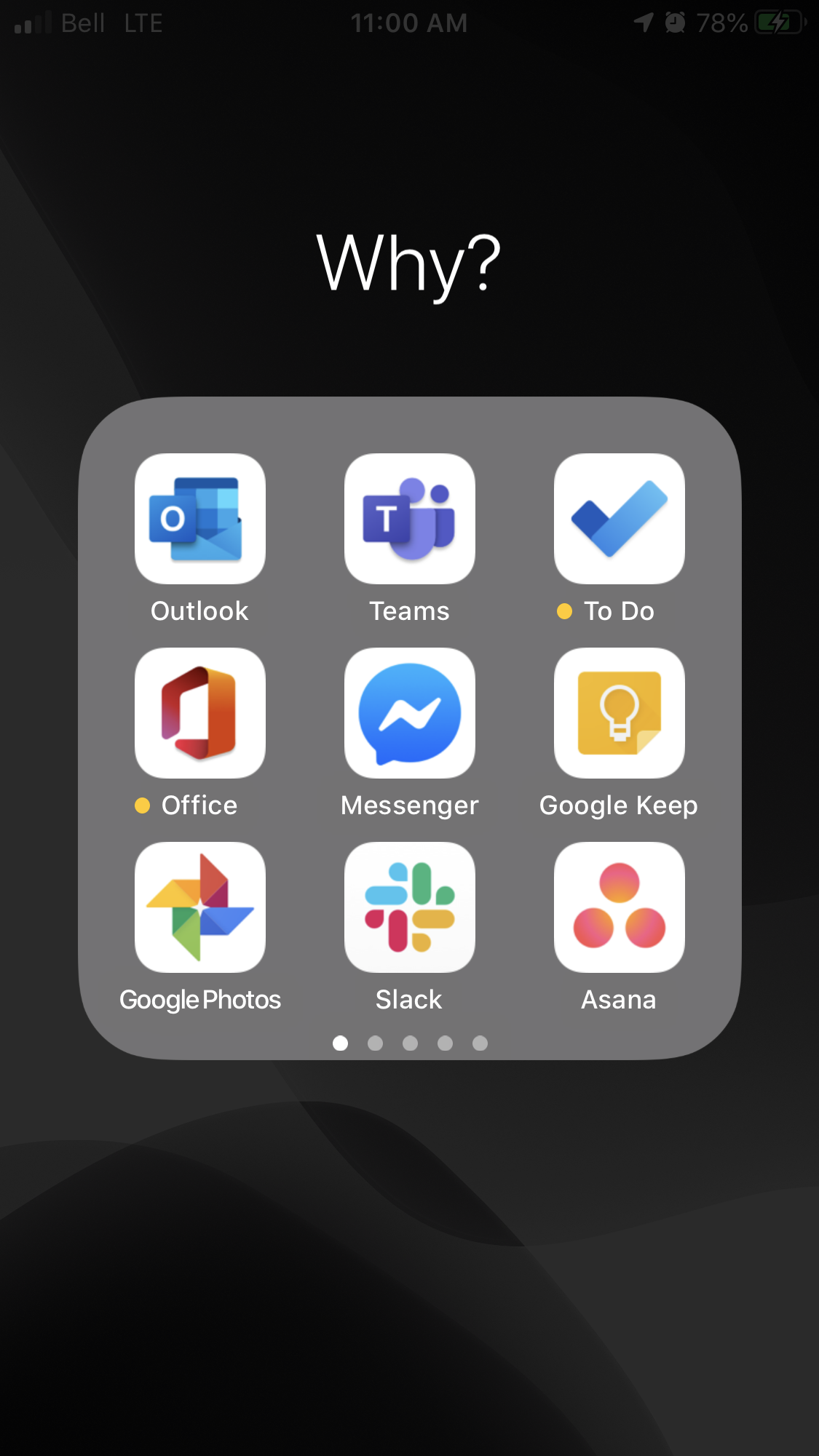Open the To Do app

620,519
